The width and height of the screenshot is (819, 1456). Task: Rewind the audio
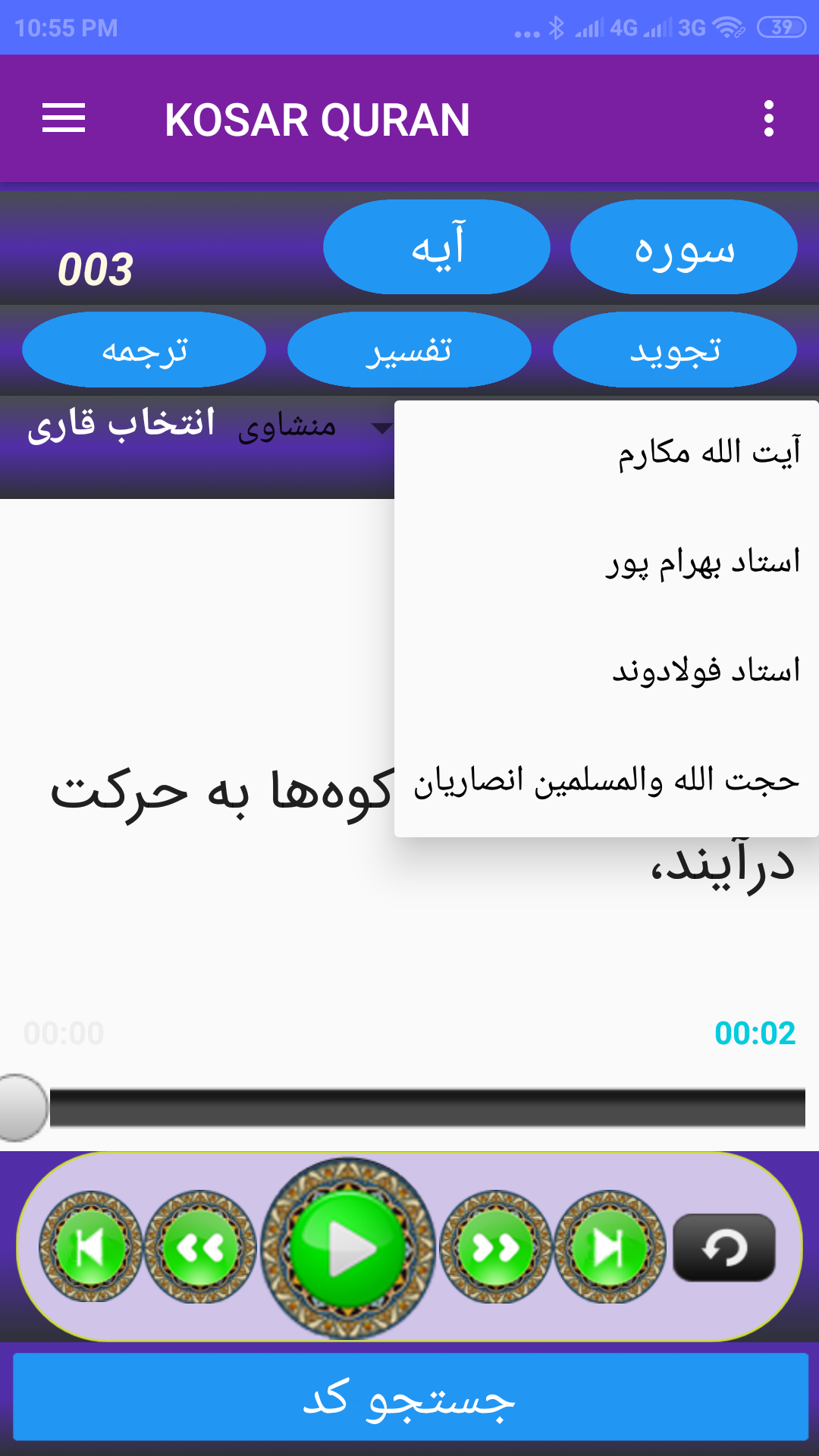[200, 1247]
